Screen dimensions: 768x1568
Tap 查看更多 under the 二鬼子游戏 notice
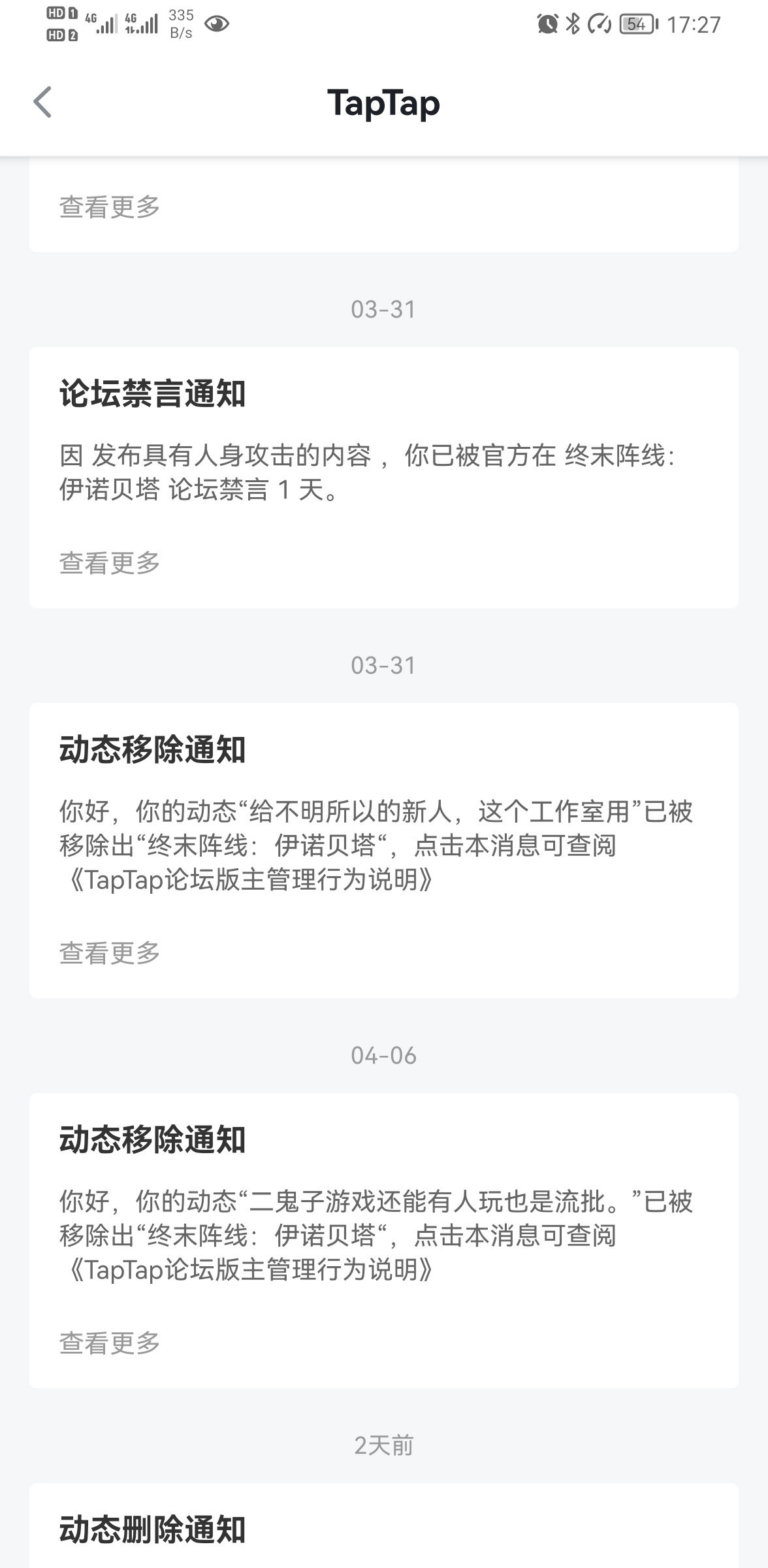tap(110, 1343)
